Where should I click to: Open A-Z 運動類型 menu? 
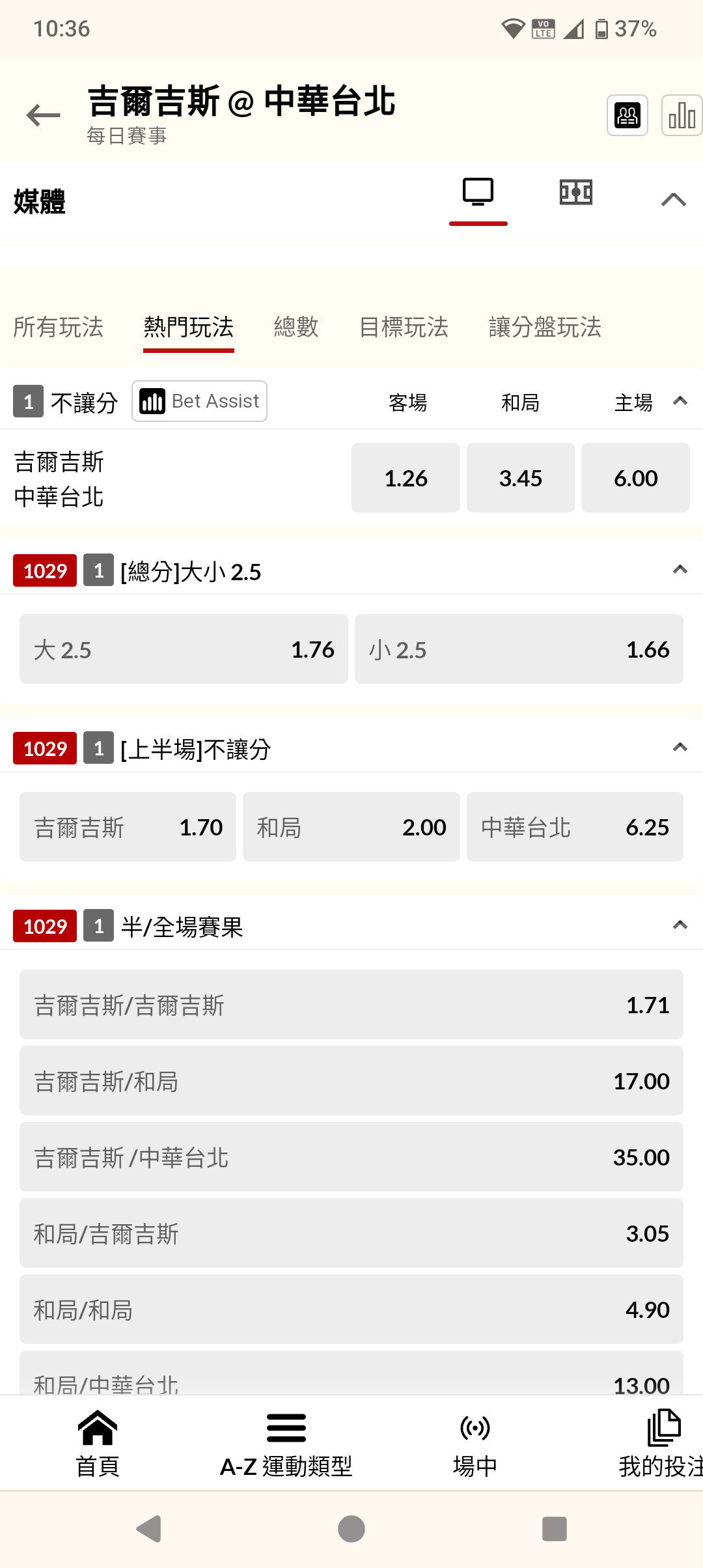coord(286,1443)
